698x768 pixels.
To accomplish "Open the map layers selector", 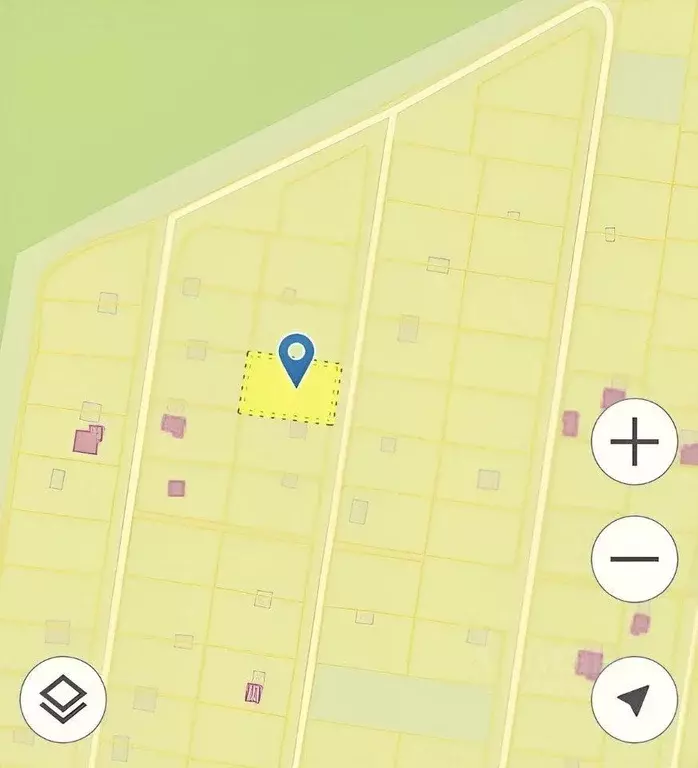I will [63, 699].
